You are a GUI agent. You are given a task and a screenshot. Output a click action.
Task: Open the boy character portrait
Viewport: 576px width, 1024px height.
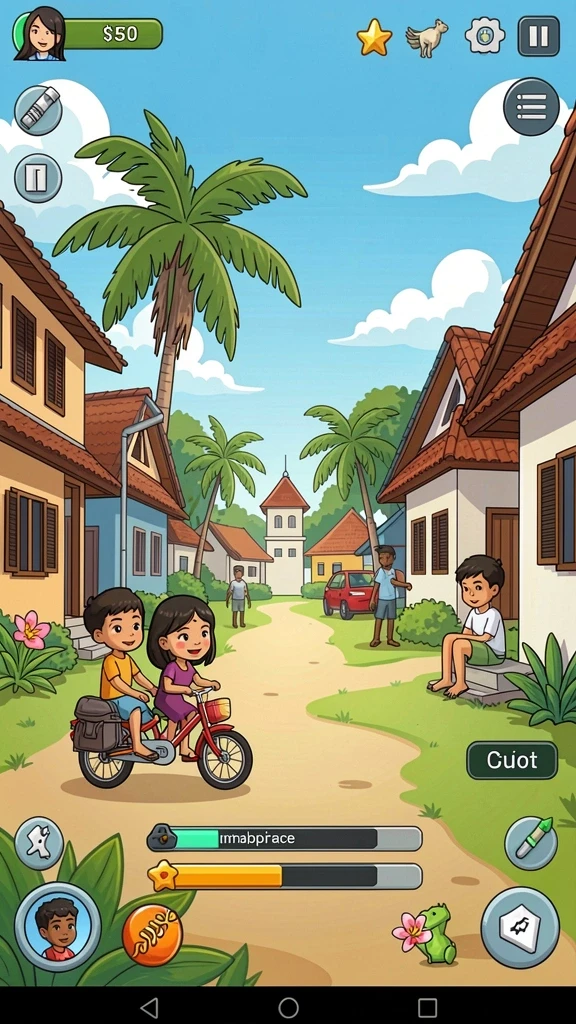click(x=57, y=926)
